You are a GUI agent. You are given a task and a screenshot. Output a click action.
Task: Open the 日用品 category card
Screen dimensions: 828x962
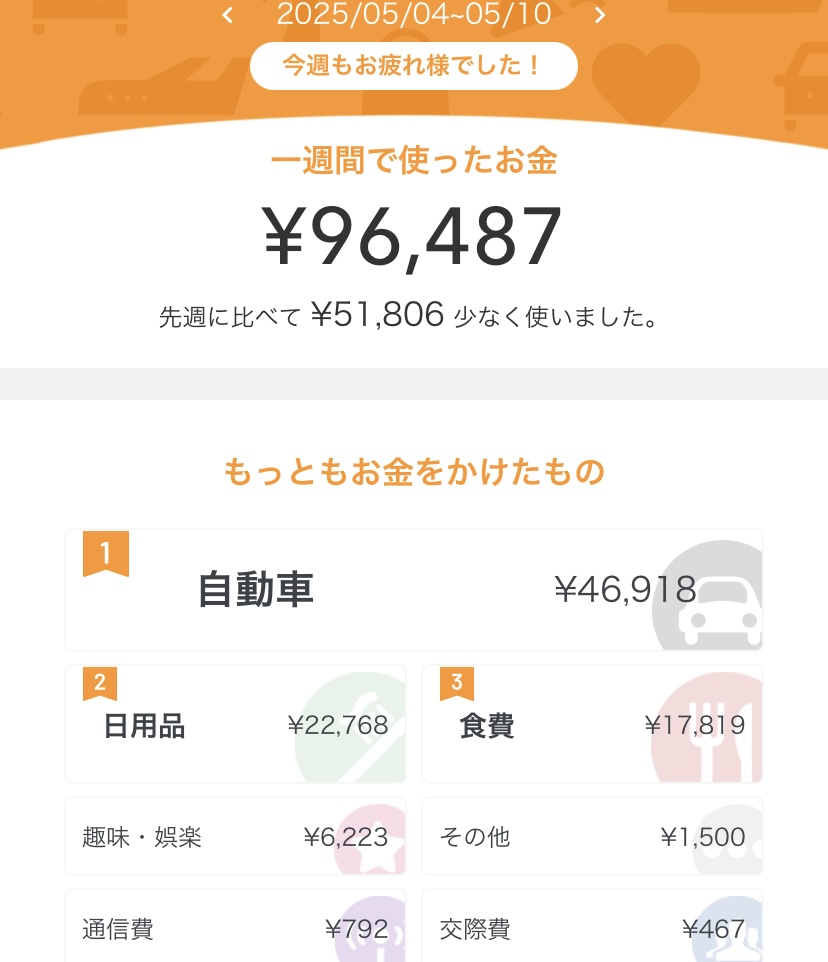coord(235,725)
